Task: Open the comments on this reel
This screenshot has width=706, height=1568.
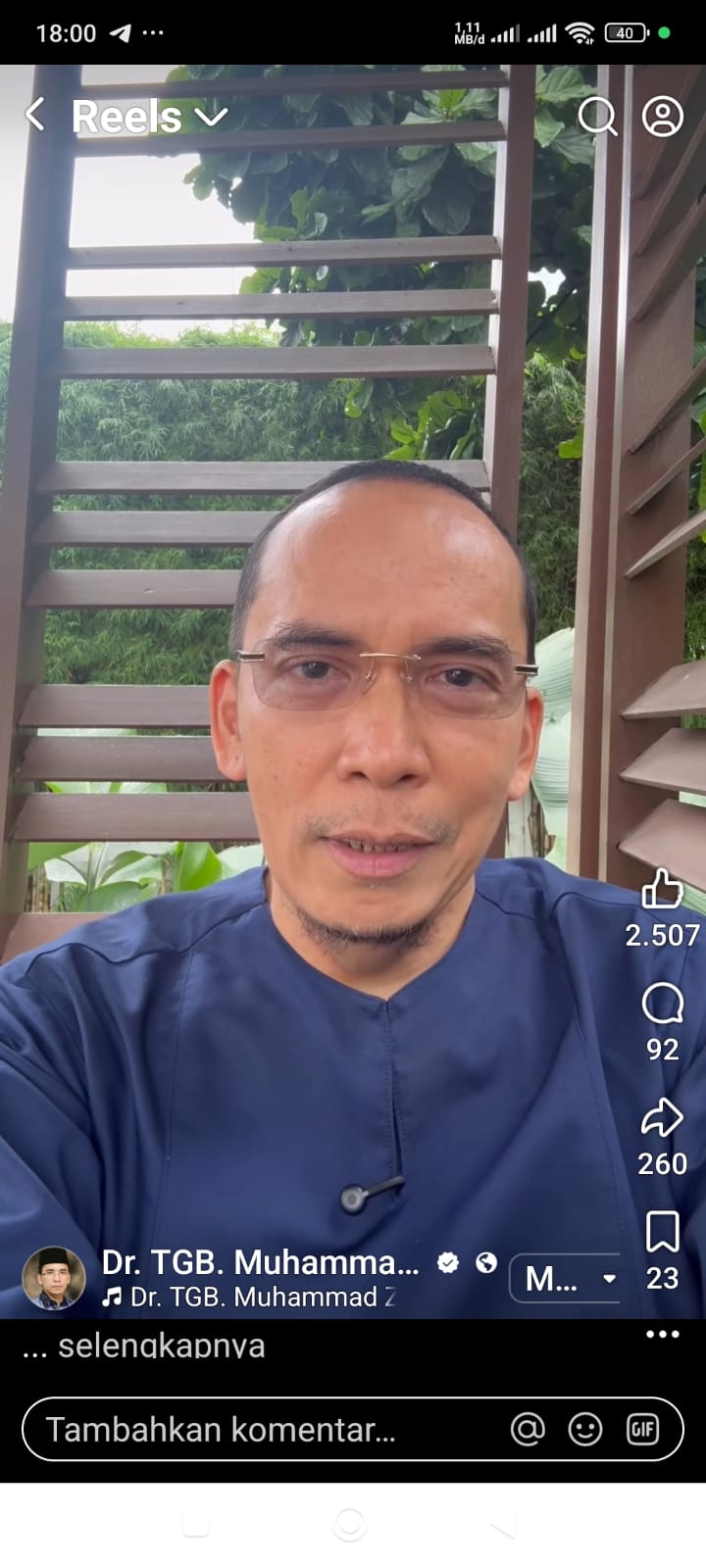Action: point(662,1004)
